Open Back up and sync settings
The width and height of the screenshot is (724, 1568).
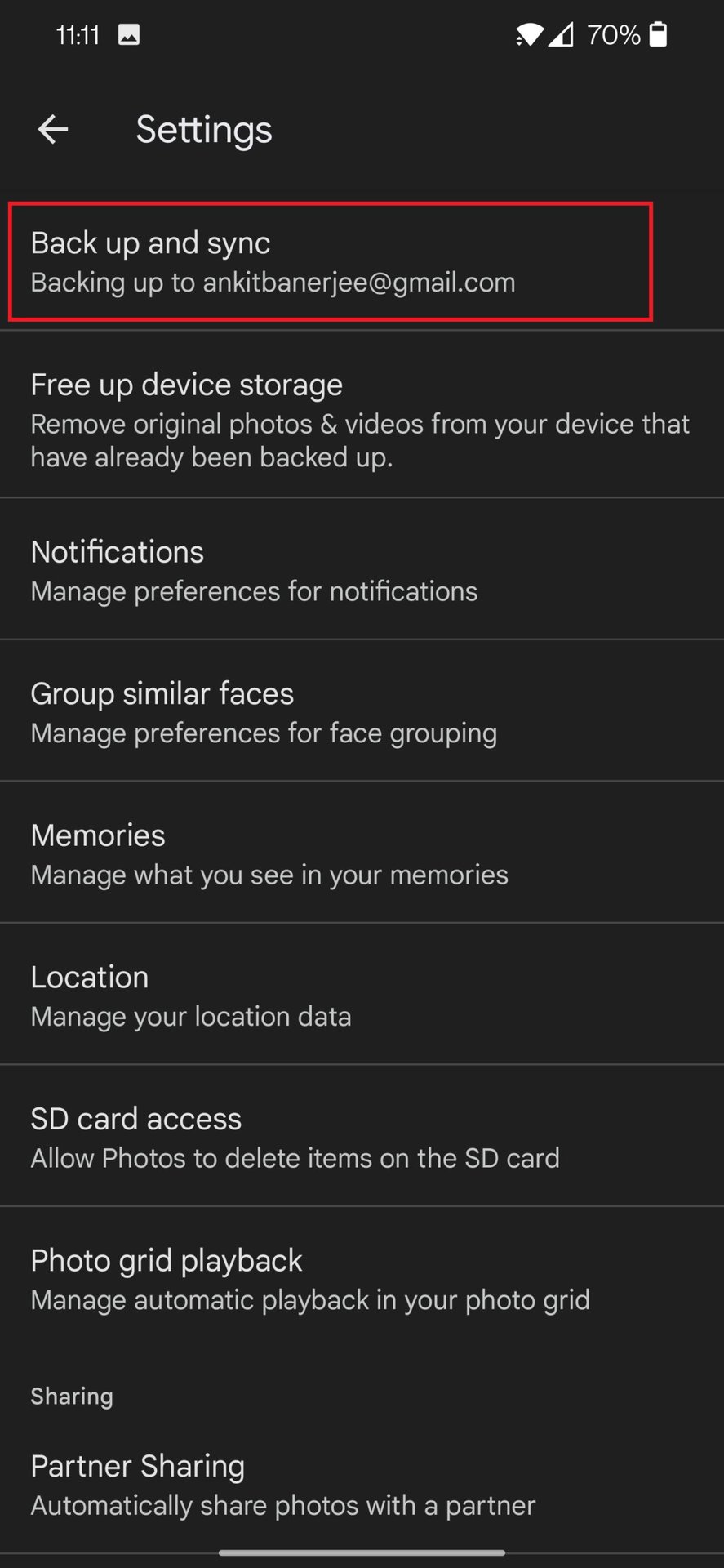330,261
